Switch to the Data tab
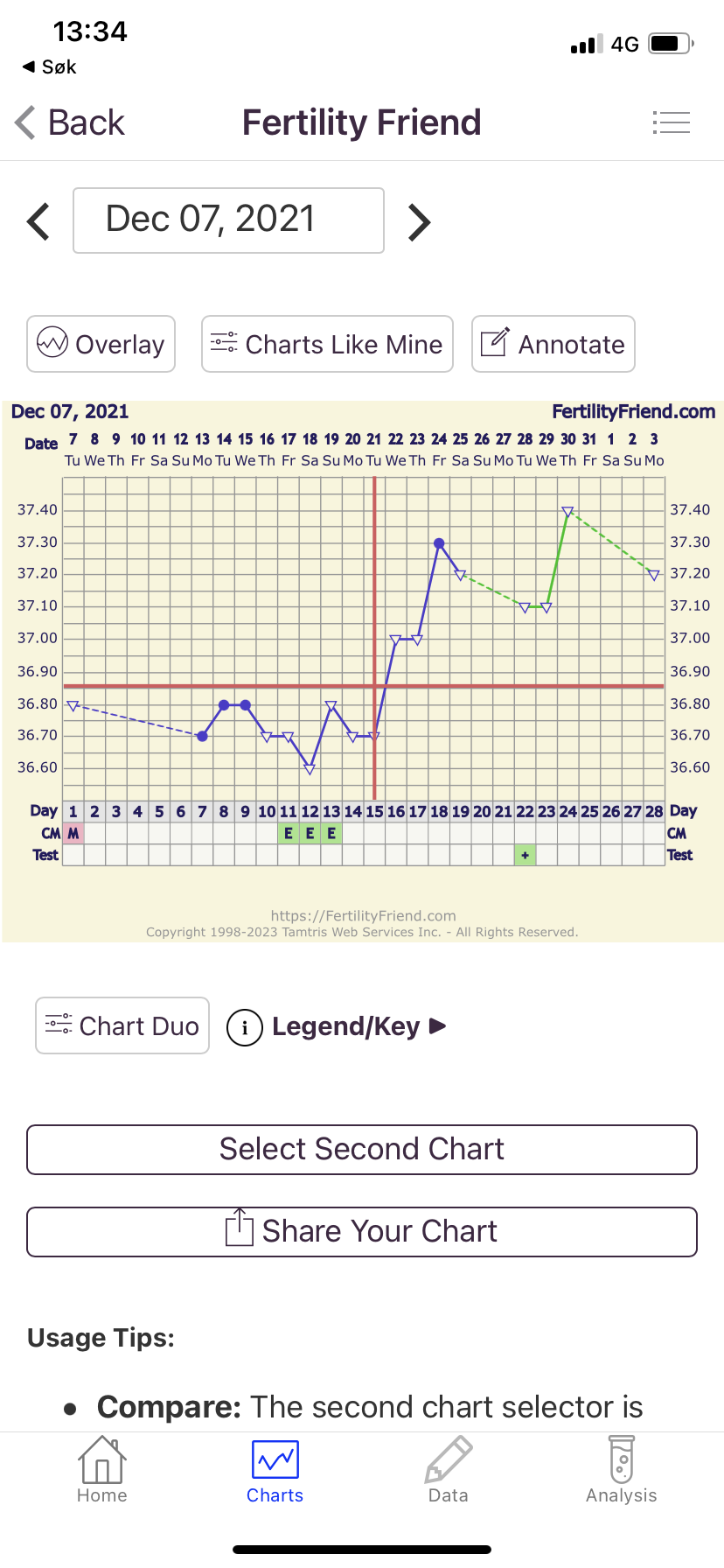Screen dimensions: 724x1568 448,1470
